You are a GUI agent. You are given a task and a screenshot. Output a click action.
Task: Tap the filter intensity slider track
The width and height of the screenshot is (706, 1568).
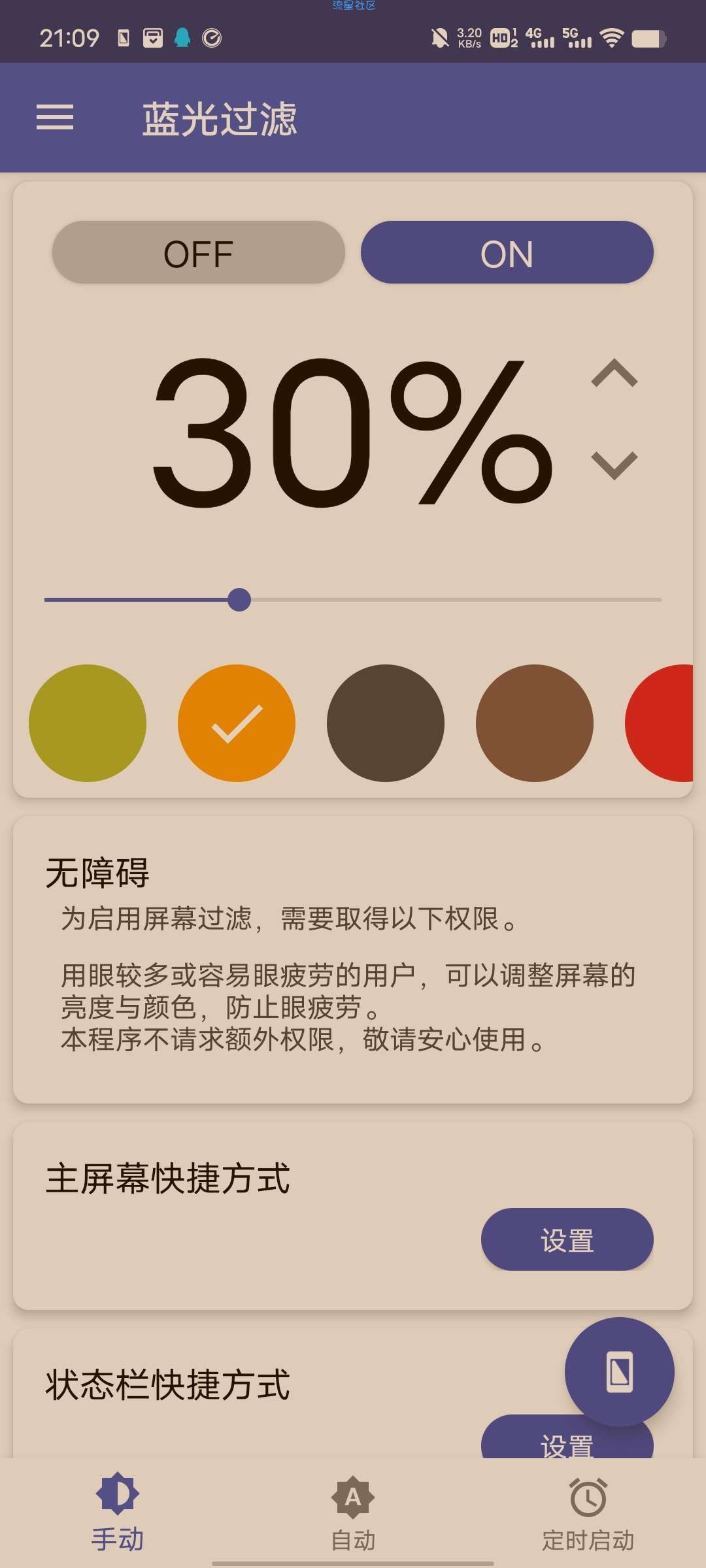pos(458,599)
